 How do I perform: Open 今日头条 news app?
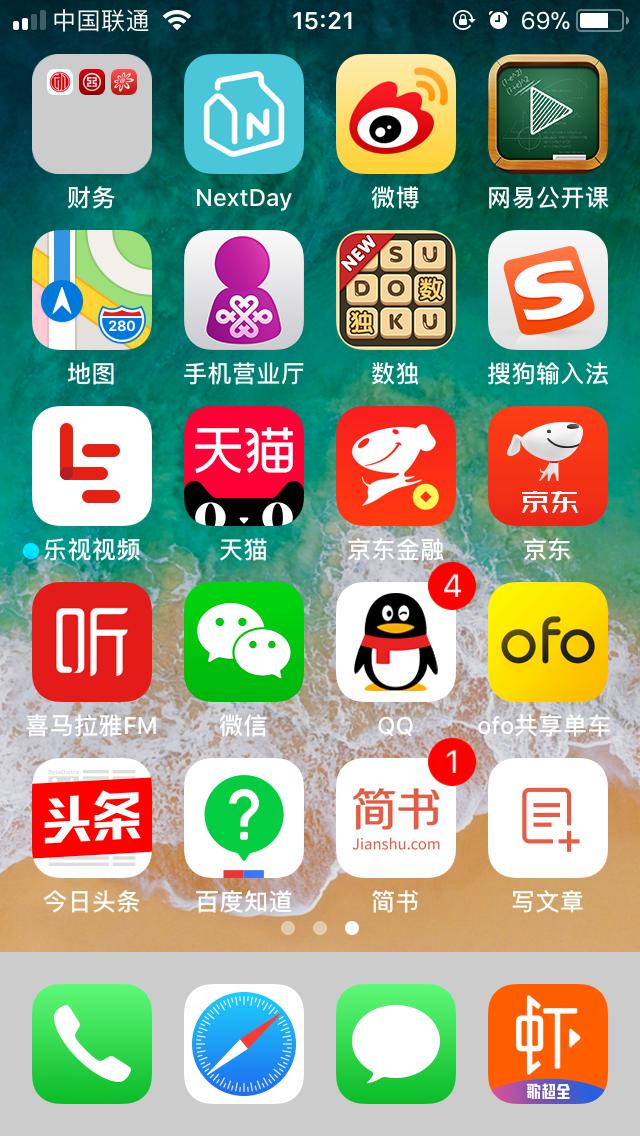click(x=92, y=818)
